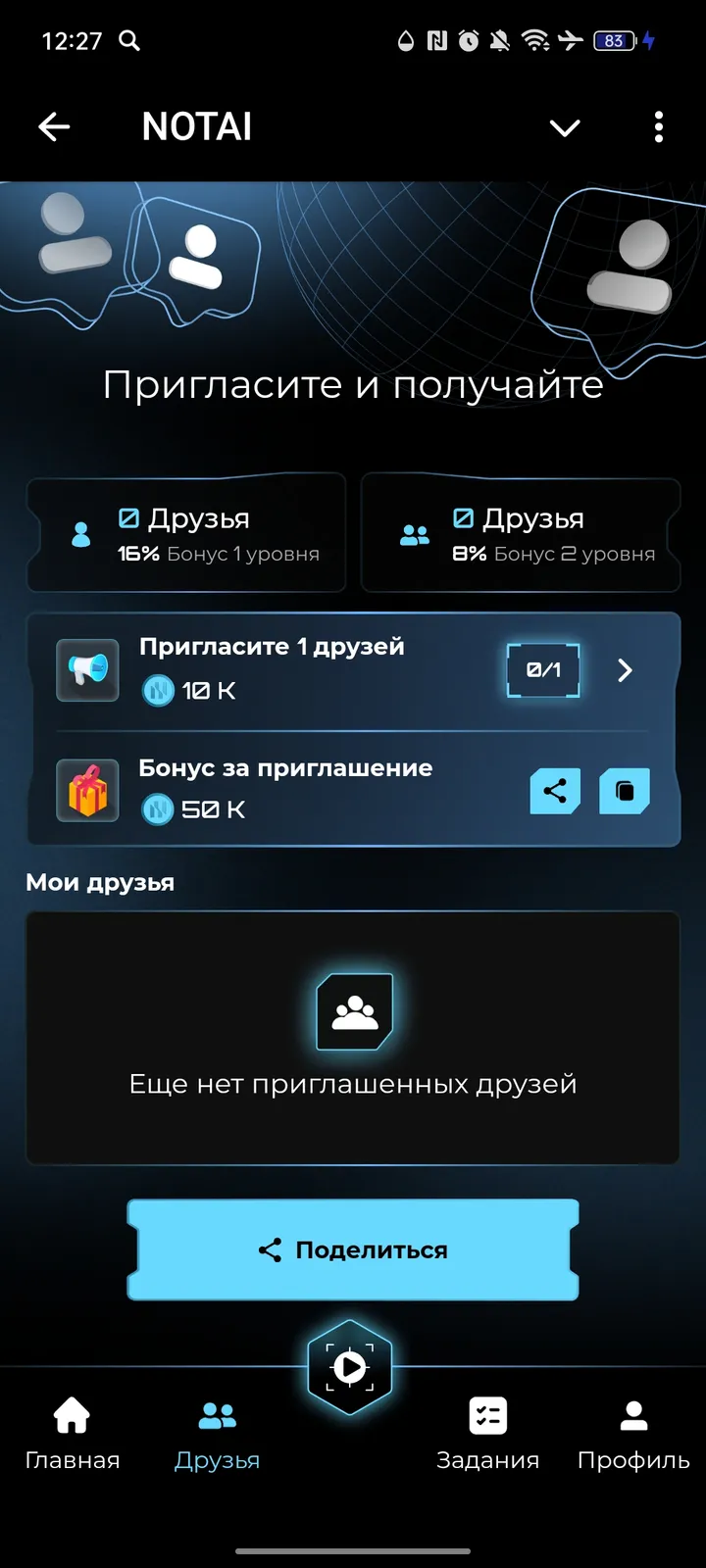
Task: Tap the gift box bonus icon
Action: tap(87, 791)
